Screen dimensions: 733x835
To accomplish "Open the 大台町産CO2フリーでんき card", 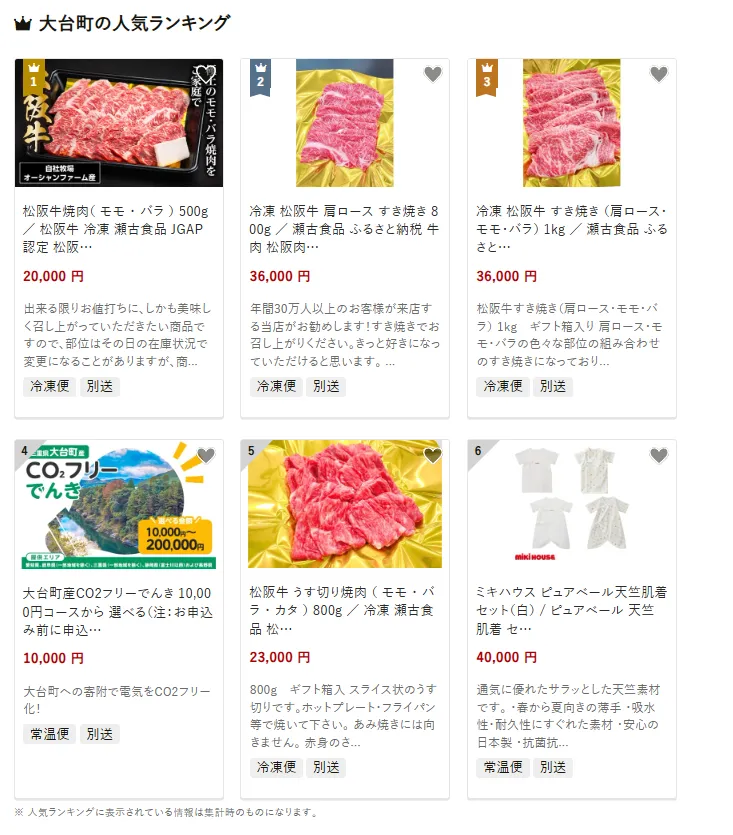I will [x=118, y=610].
